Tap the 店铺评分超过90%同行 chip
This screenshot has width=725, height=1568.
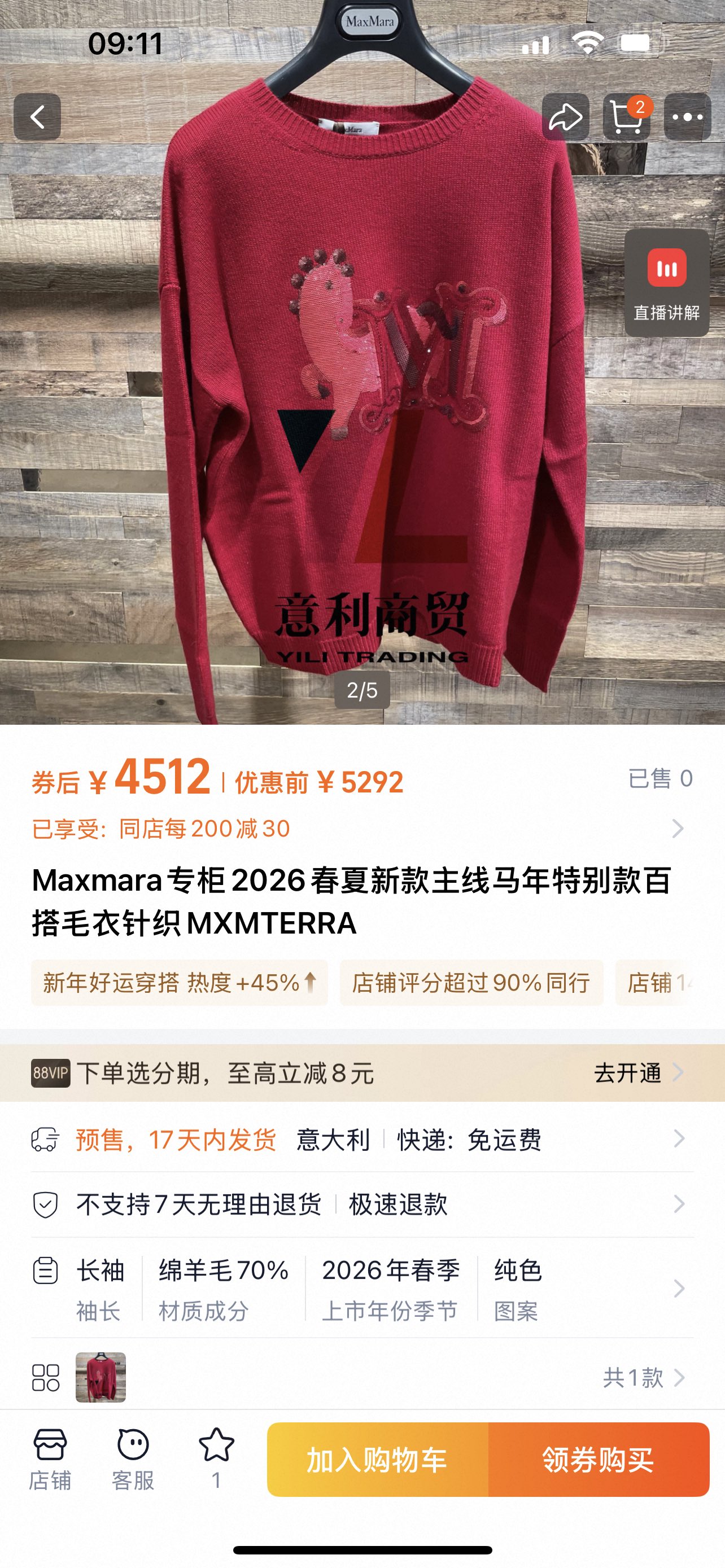(x=471, y=983)
